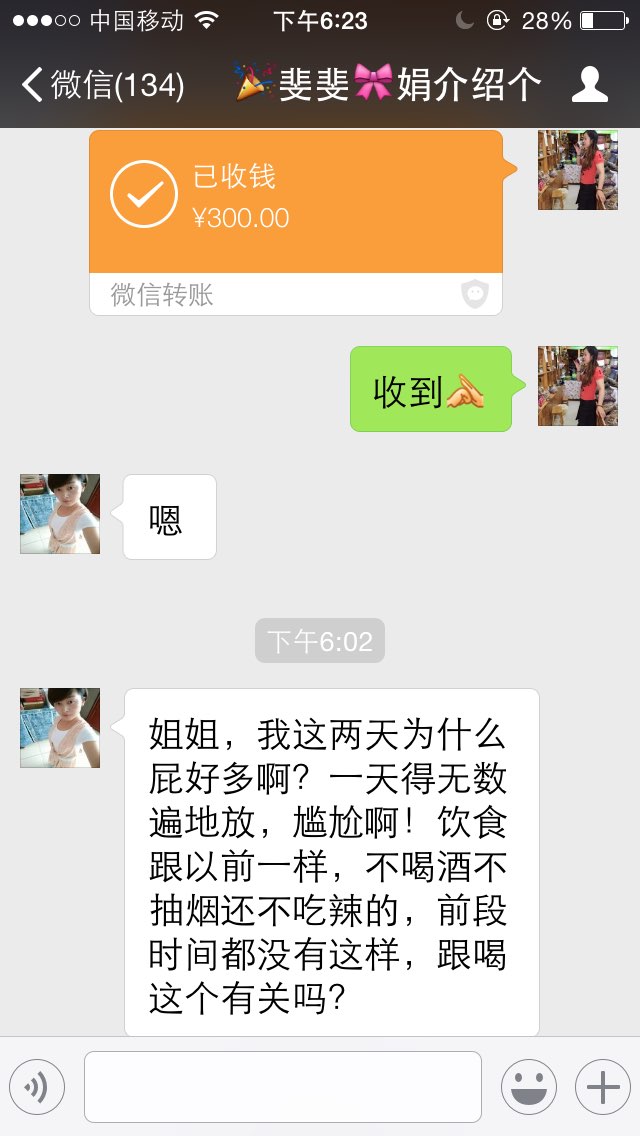Image resolution: width=640 pixels, height=1136 pixels.
Task: Go back to 微信(134) chat list
Action: point(103,84)
